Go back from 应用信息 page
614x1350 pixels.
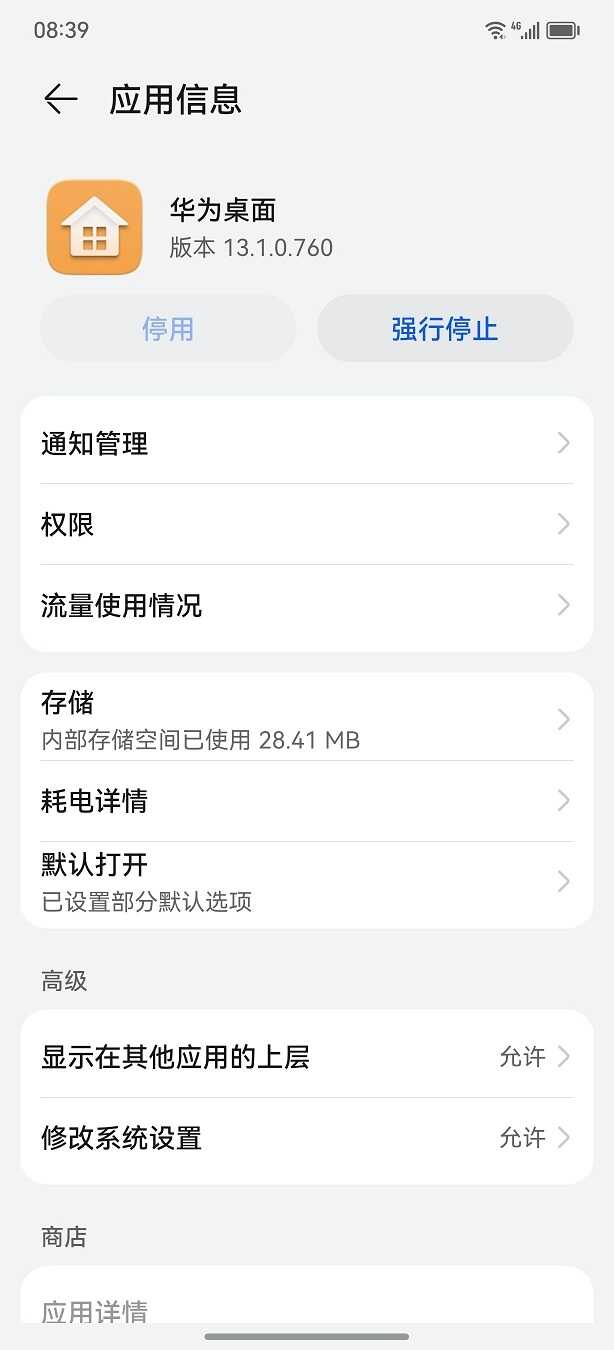(60, 99)
